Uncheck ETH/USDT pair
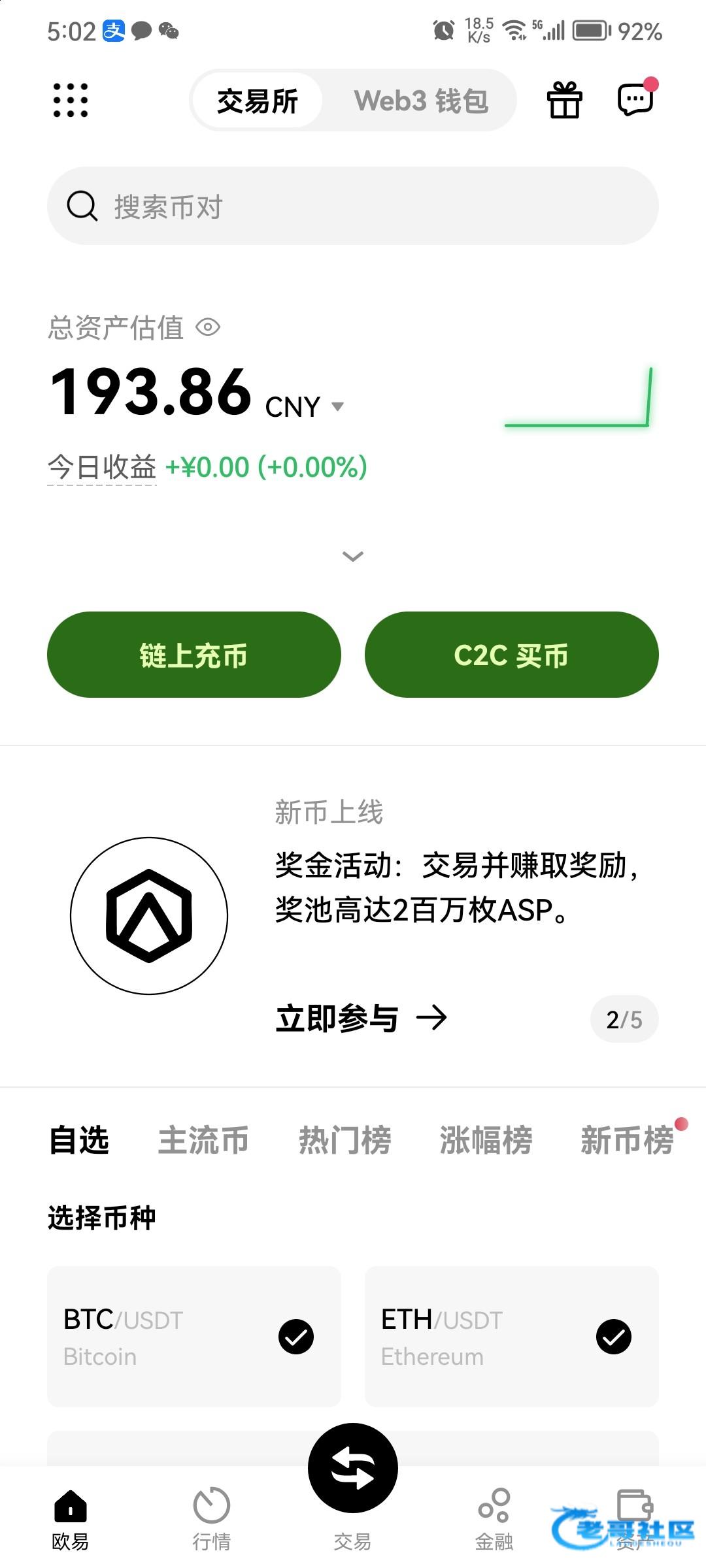 [x=613, y=1337]
